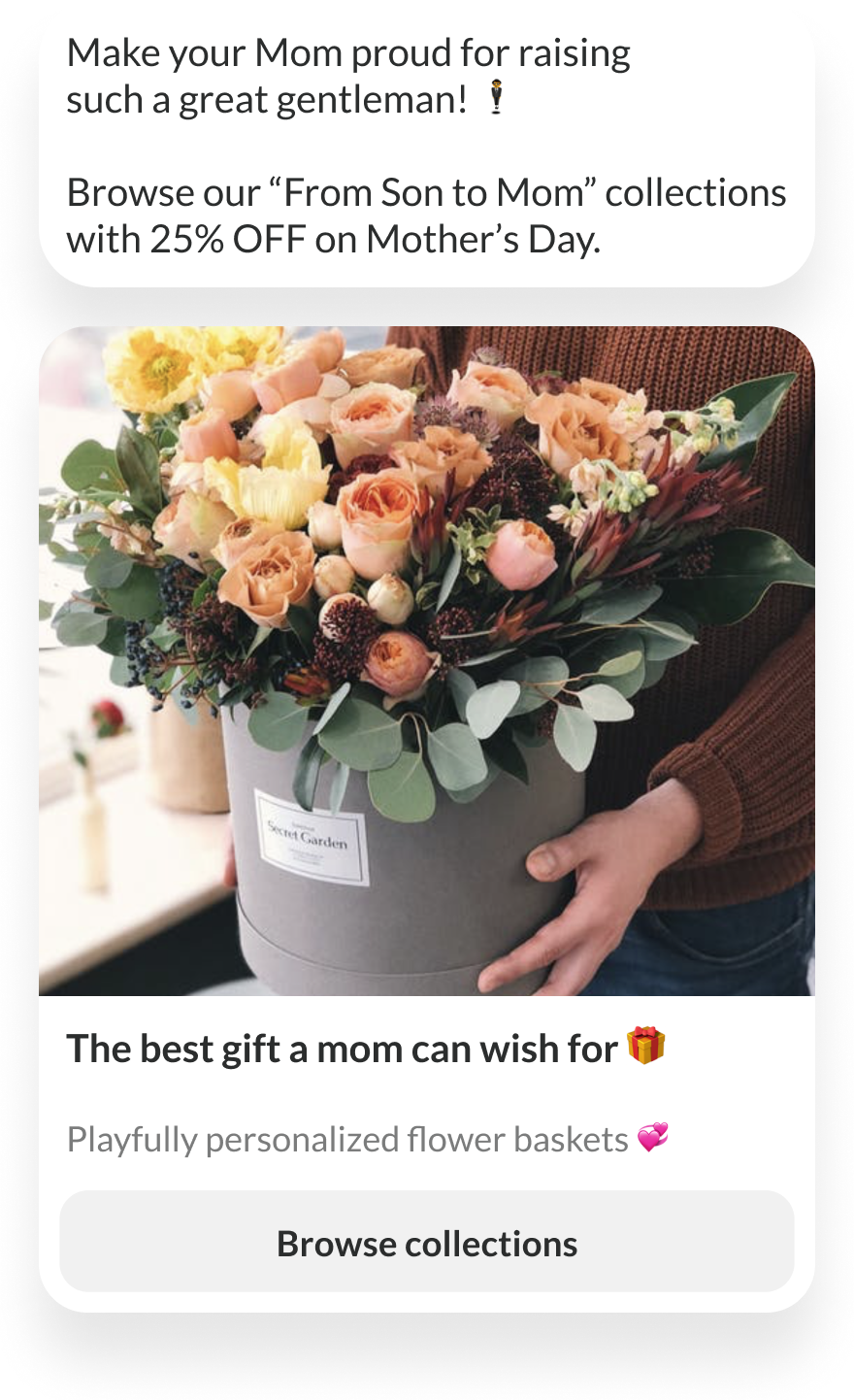Tap the Browse collections button

click(427, 1242)
